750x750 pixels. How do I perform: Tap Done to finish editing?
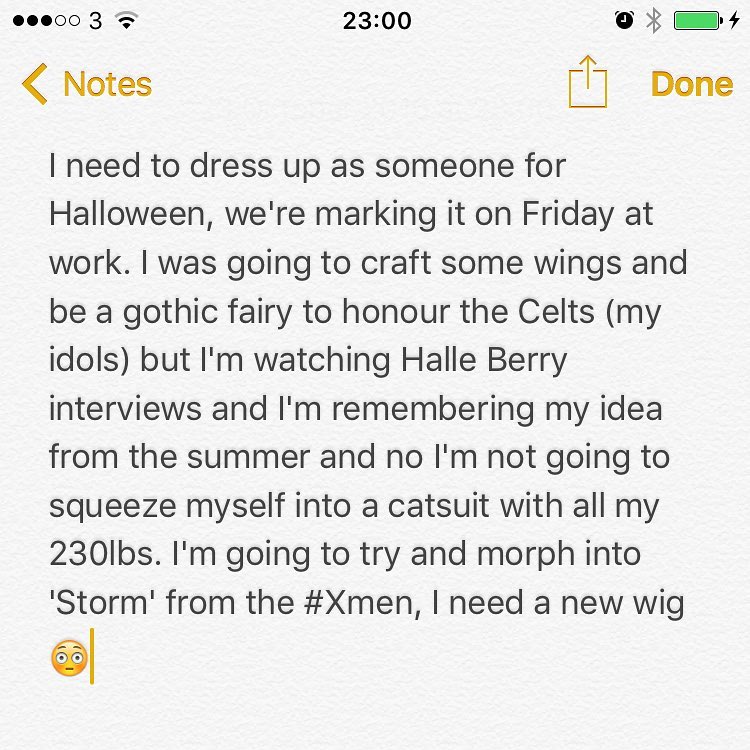click(691, 84)
